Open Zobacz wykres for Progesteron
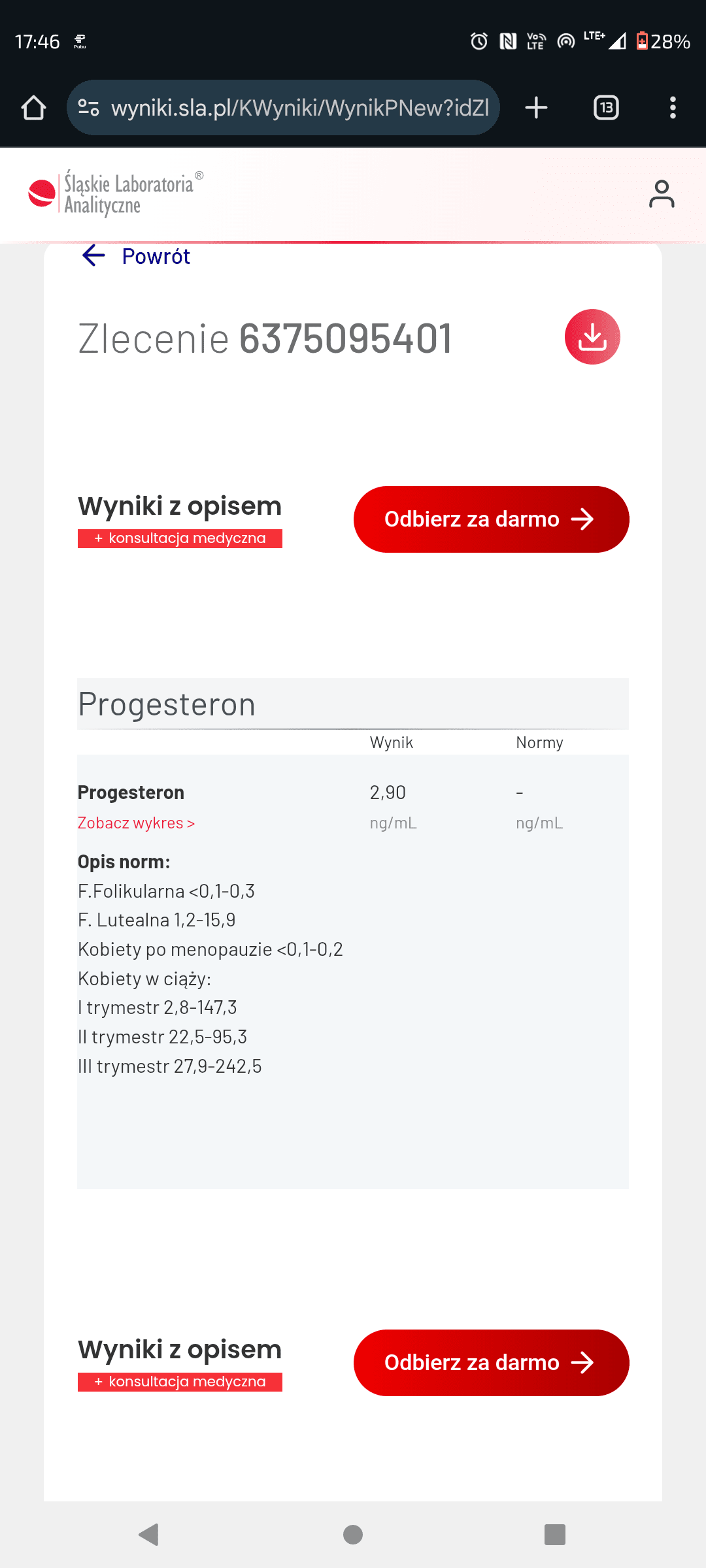This screenshot has height=1568, width=706. point(136,823)
